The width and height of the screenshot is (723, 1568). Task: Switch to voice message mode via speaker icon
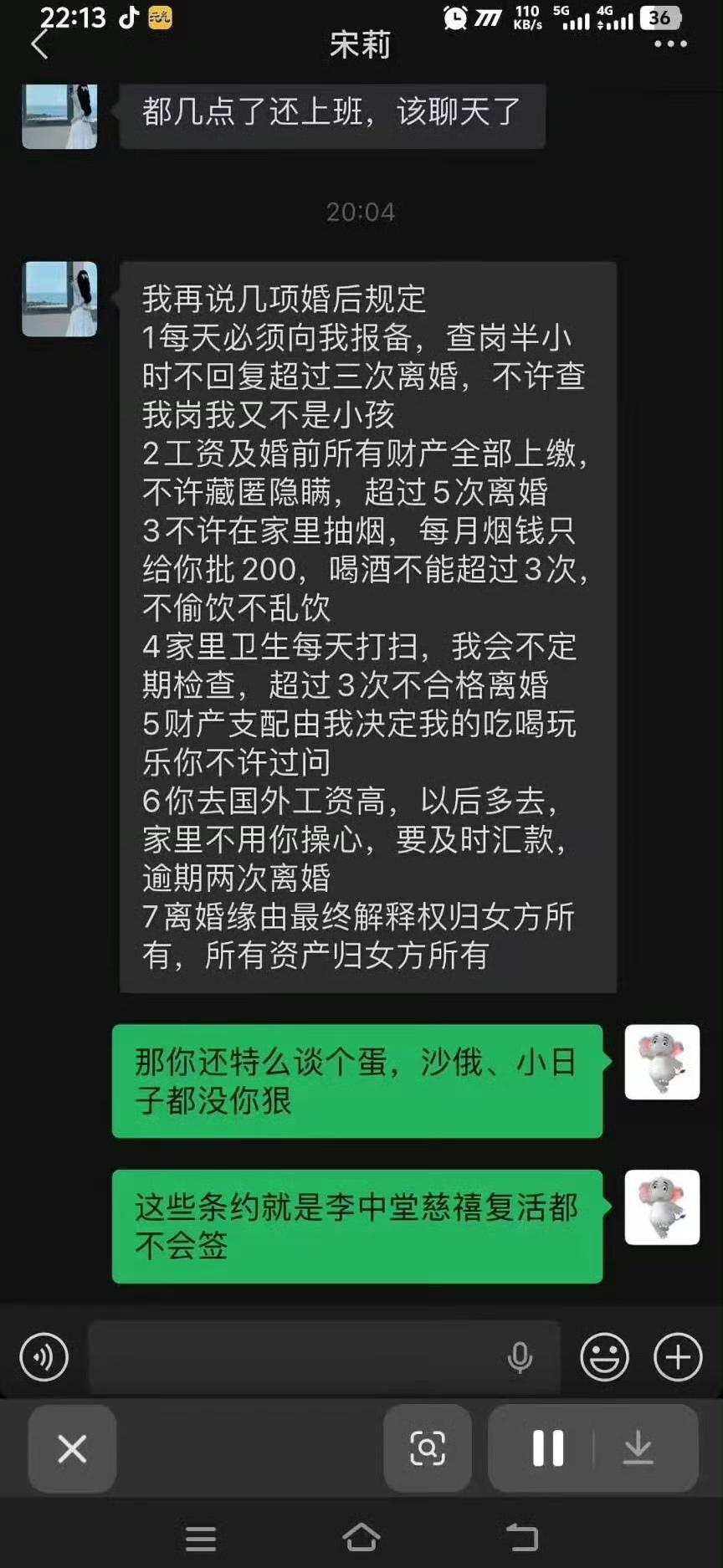(44, 1357)
